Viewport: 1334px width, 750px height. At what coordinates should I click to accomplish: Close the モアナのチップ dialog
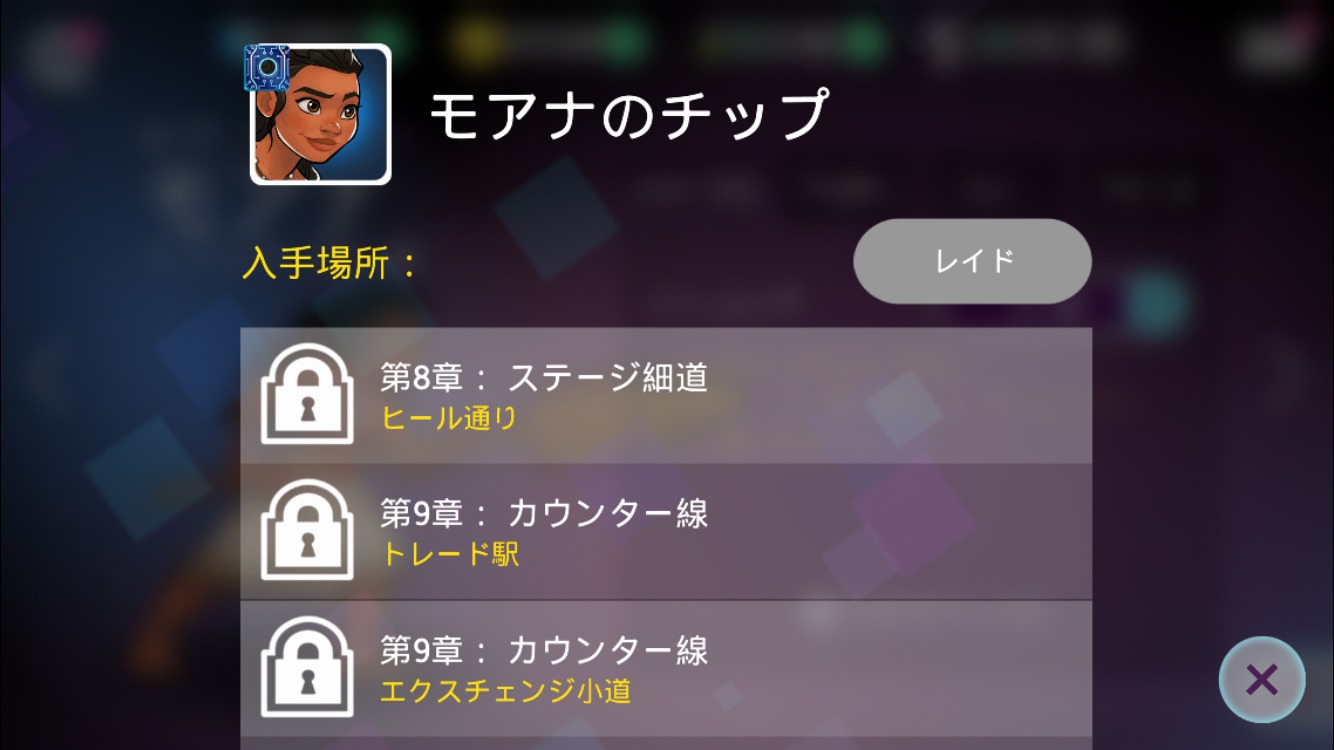point(1262,680)
